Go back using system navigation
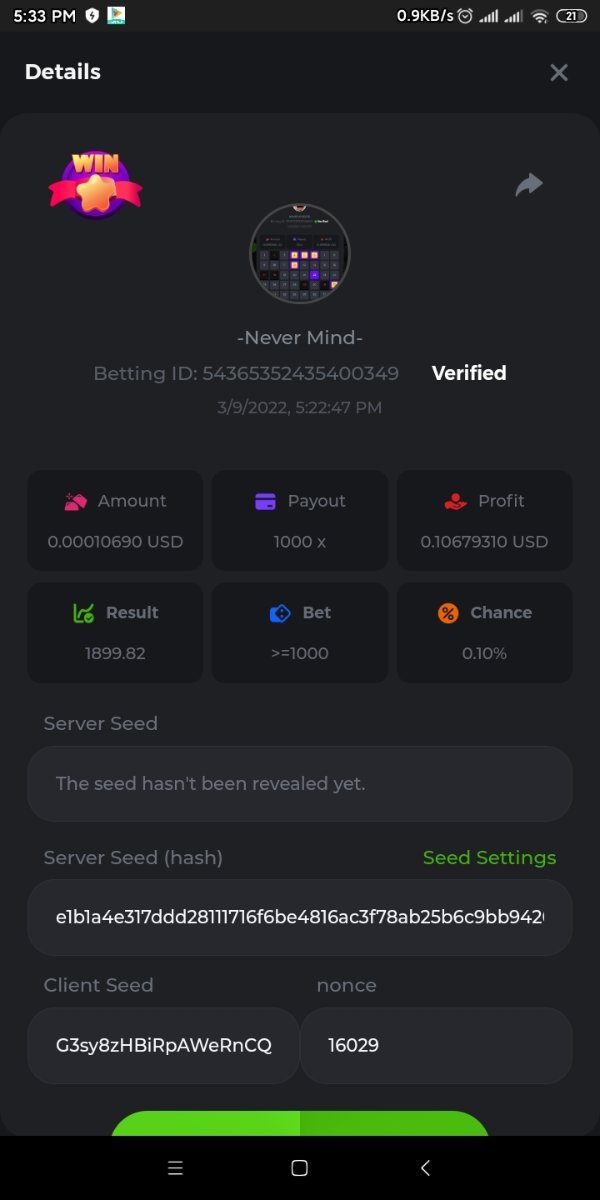The image size is (600, 1200). [425, 1168]
